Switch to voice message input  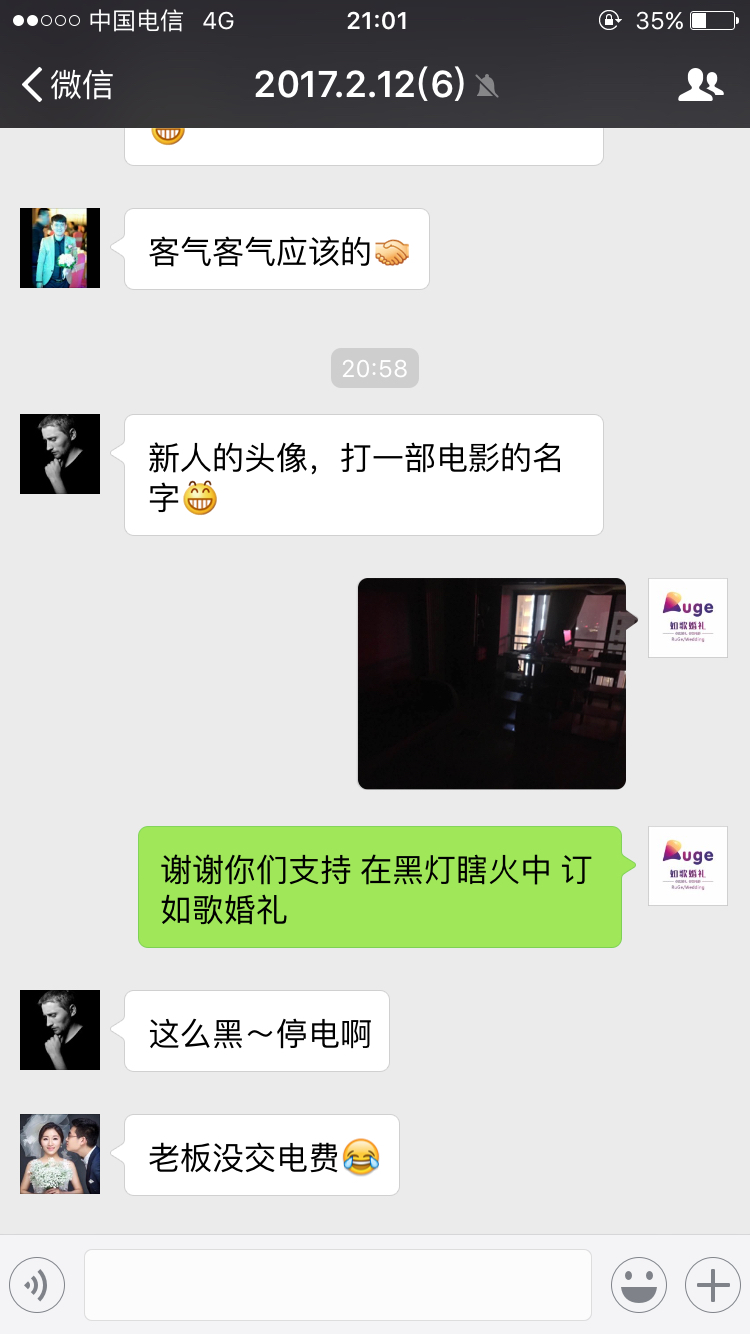(37, 1285)
